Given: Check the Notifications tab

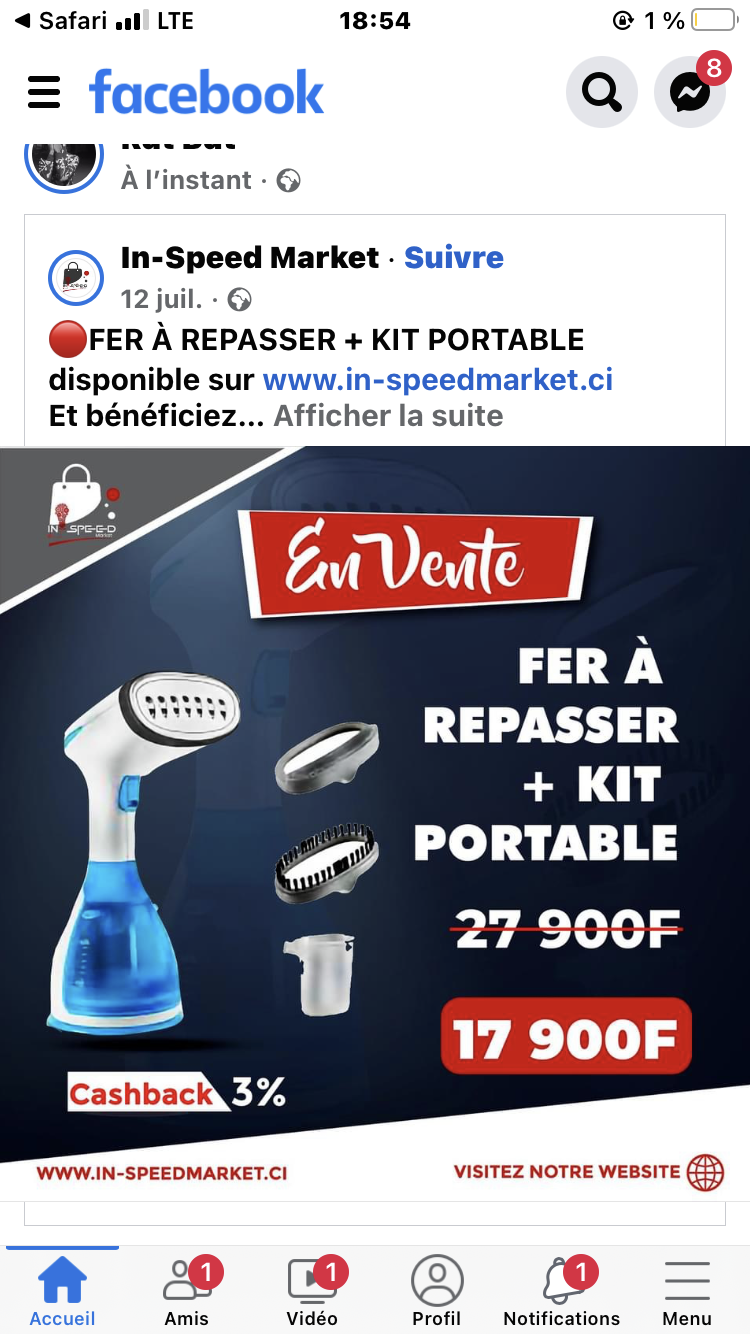Looking at the screenshot, I should pos(562,1291).
